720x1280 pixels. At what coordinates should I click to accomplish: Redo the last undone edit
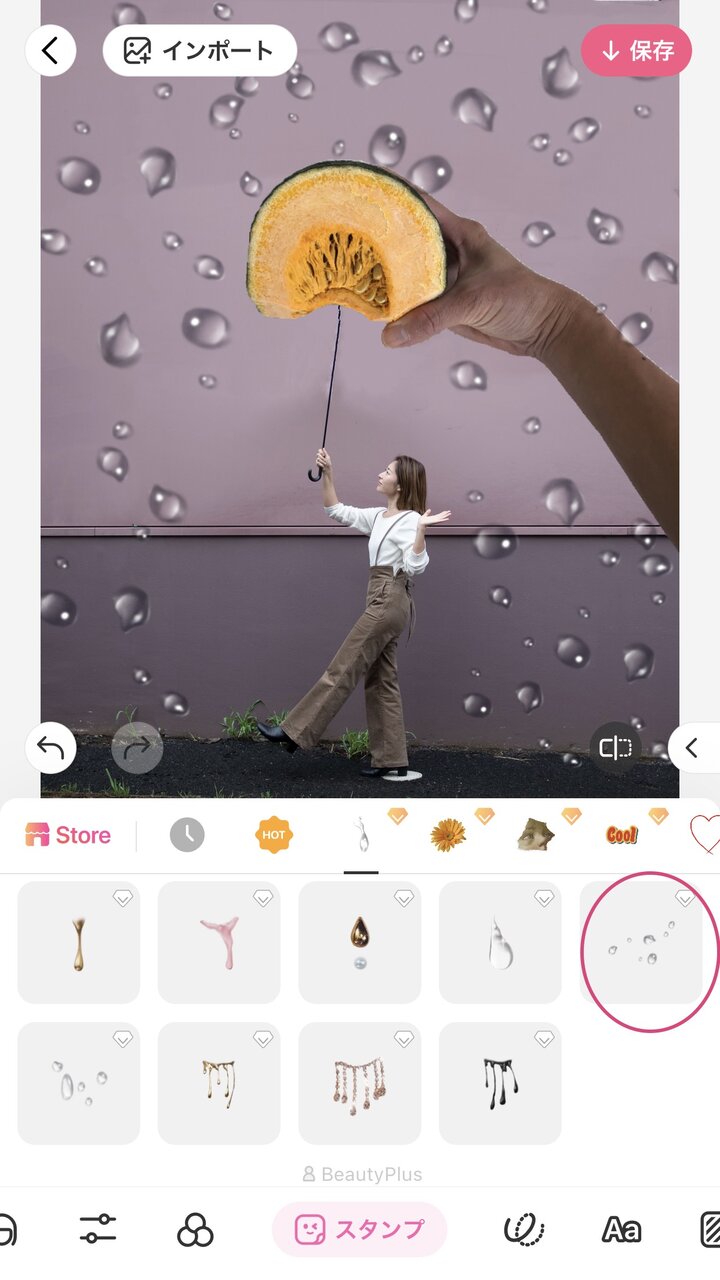[137, 747]
